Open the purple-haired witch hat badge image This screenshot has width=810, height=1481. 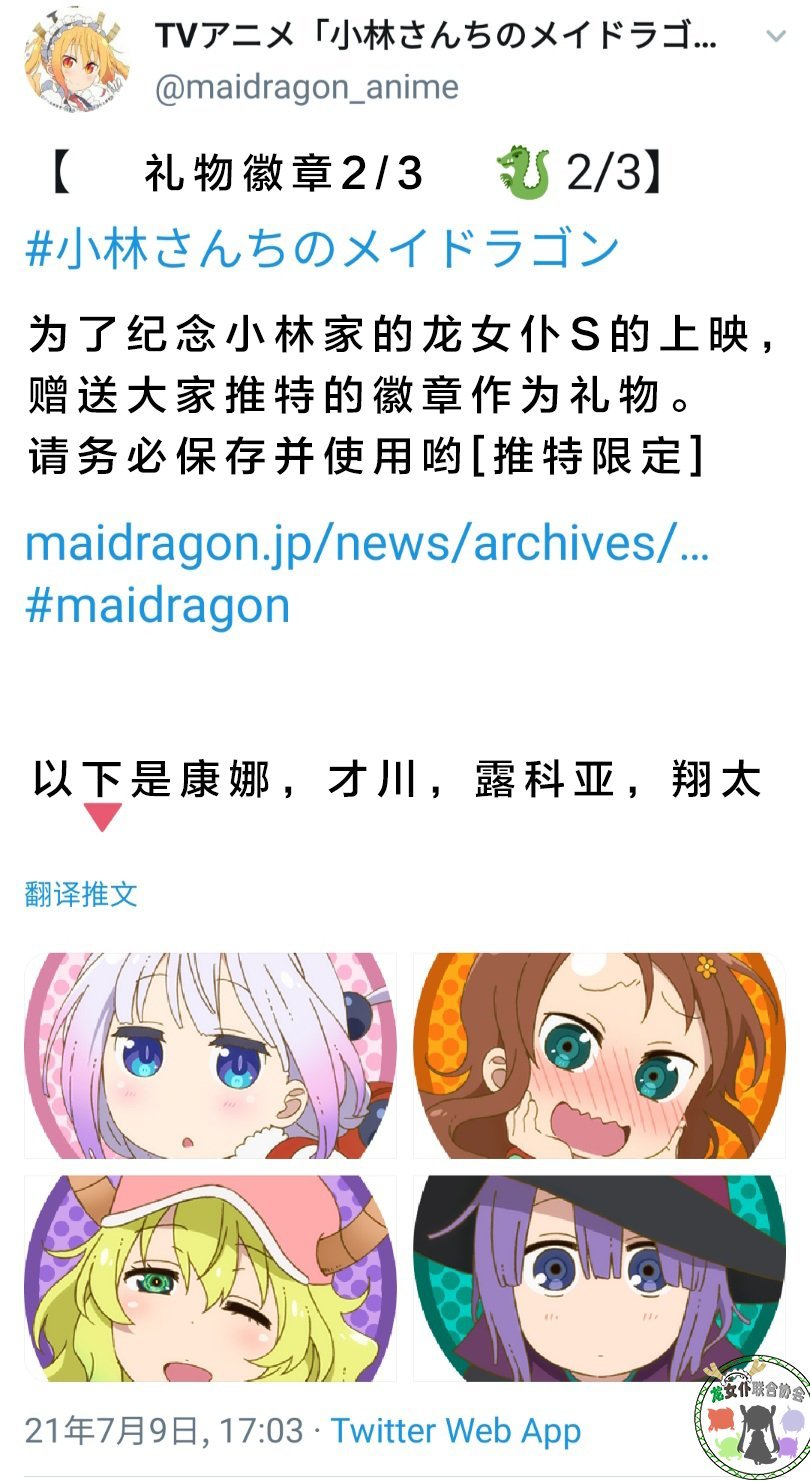[599, 1278]
